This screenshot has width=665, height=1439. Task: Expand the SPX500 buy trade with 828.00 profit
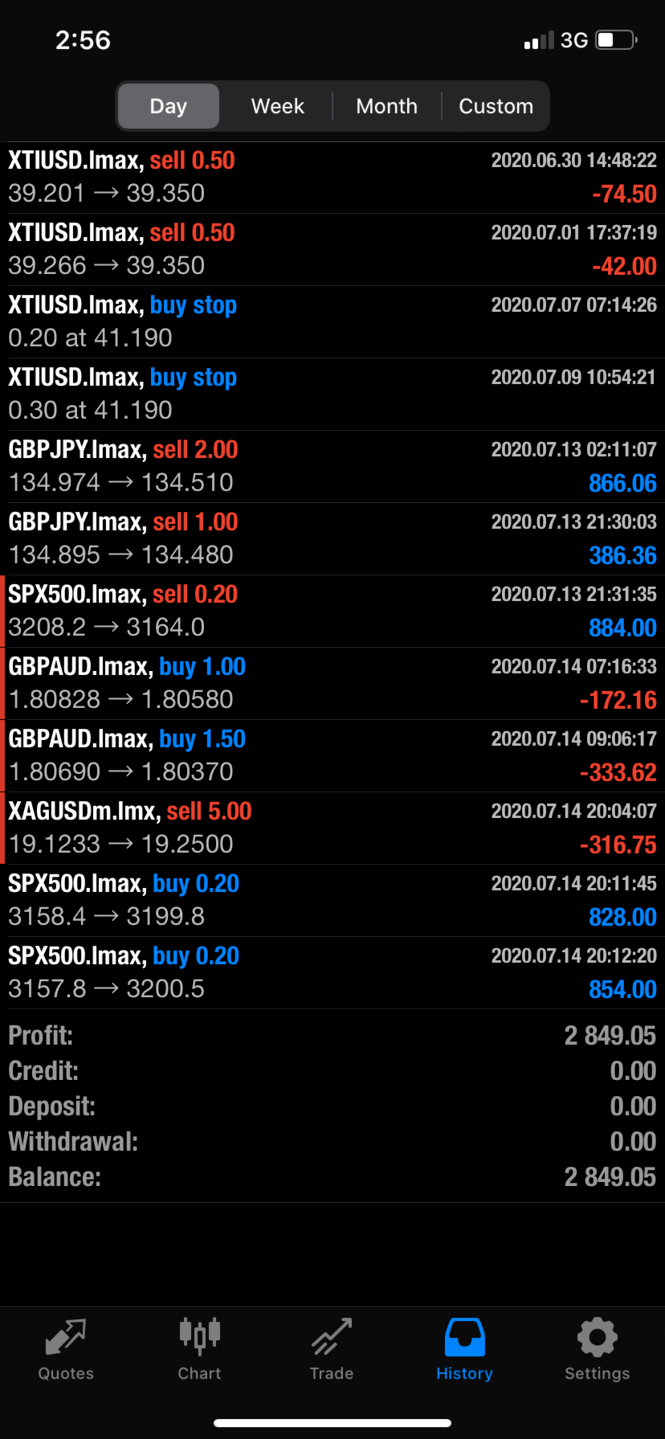click(332, 900)
